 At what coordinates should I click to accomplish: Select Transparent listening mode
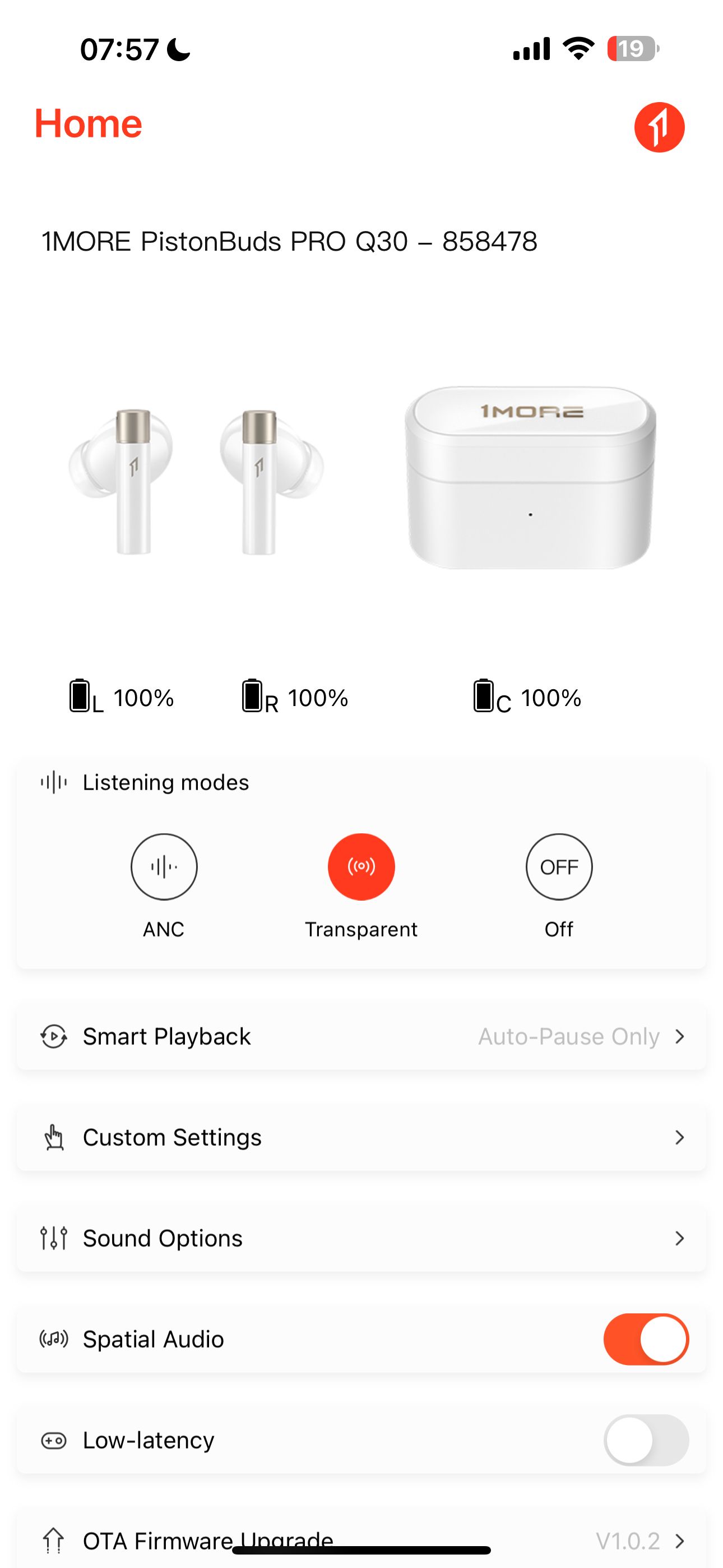[361, 867]
